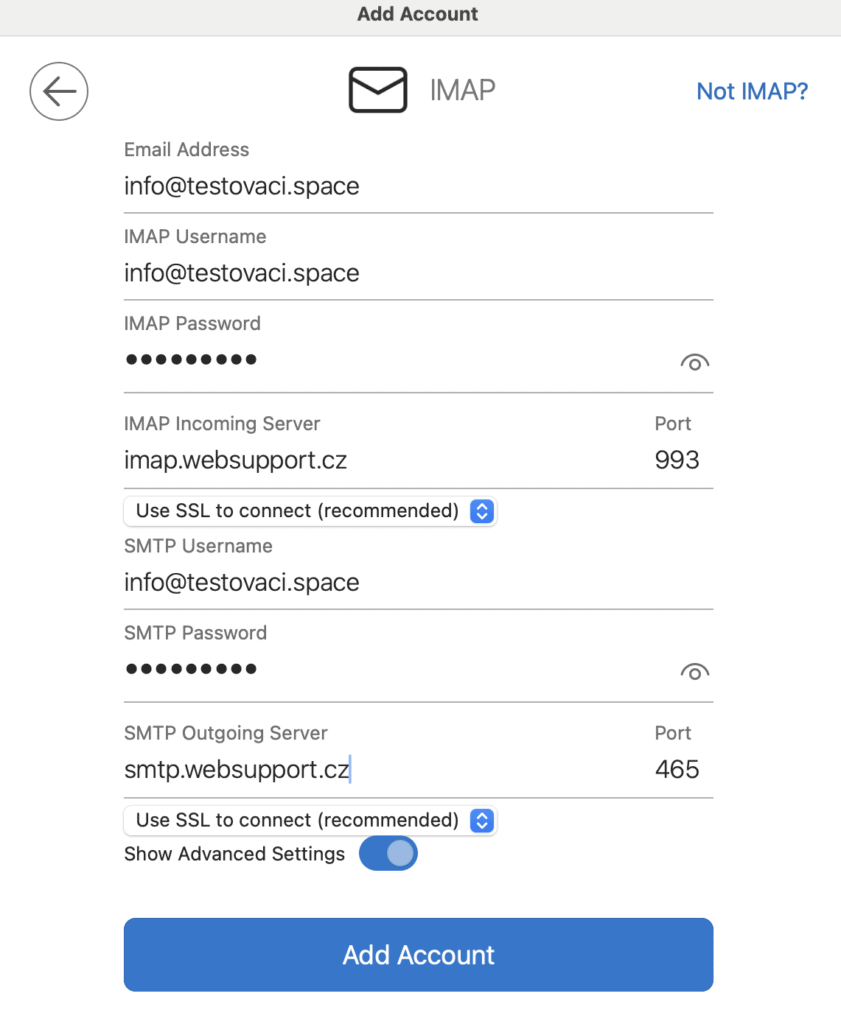Tap the Add Account button
Screen dimensions: 841x1024
click(418, 954)
